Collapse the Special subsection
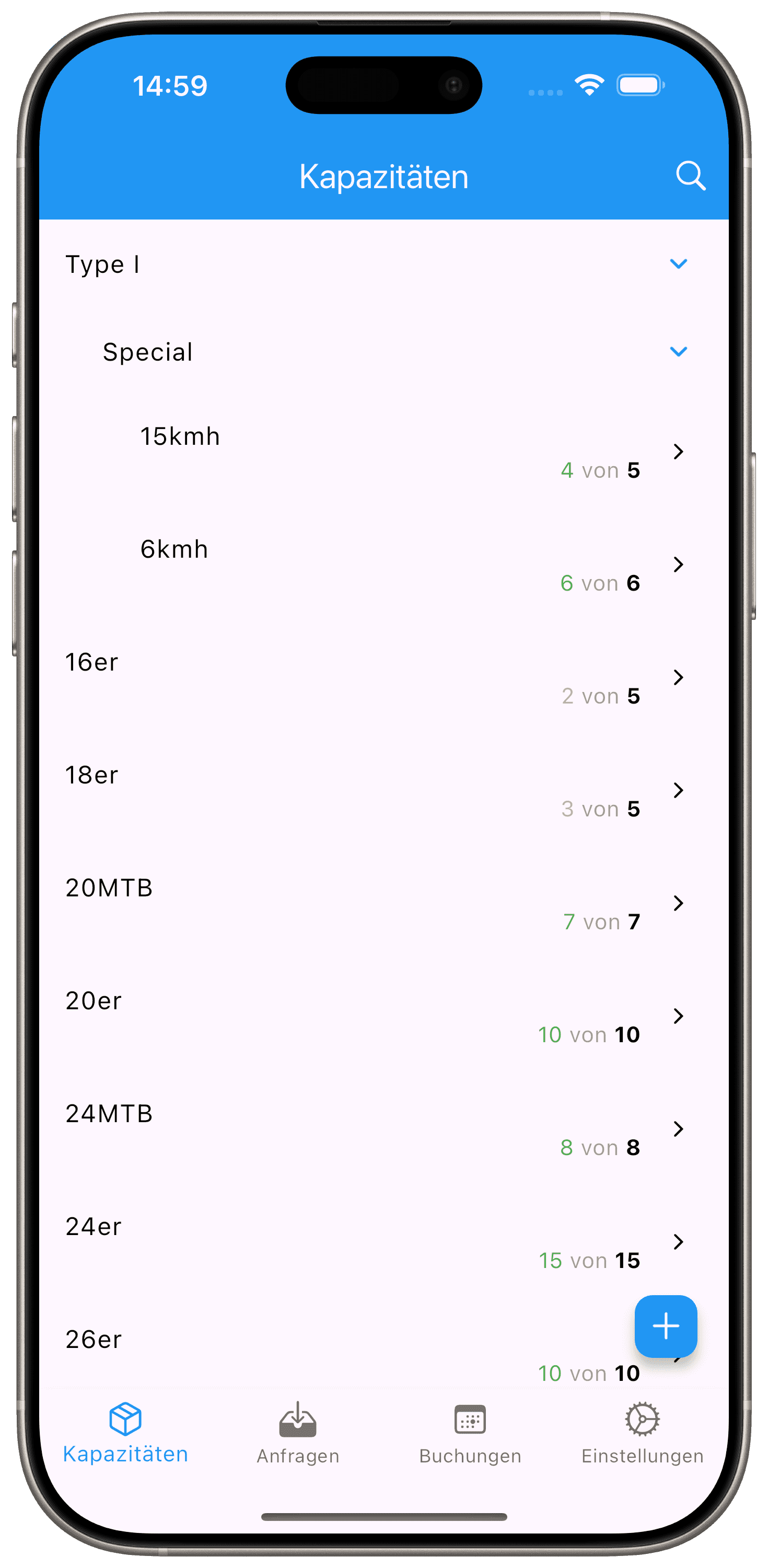 [x=678, y=352]
